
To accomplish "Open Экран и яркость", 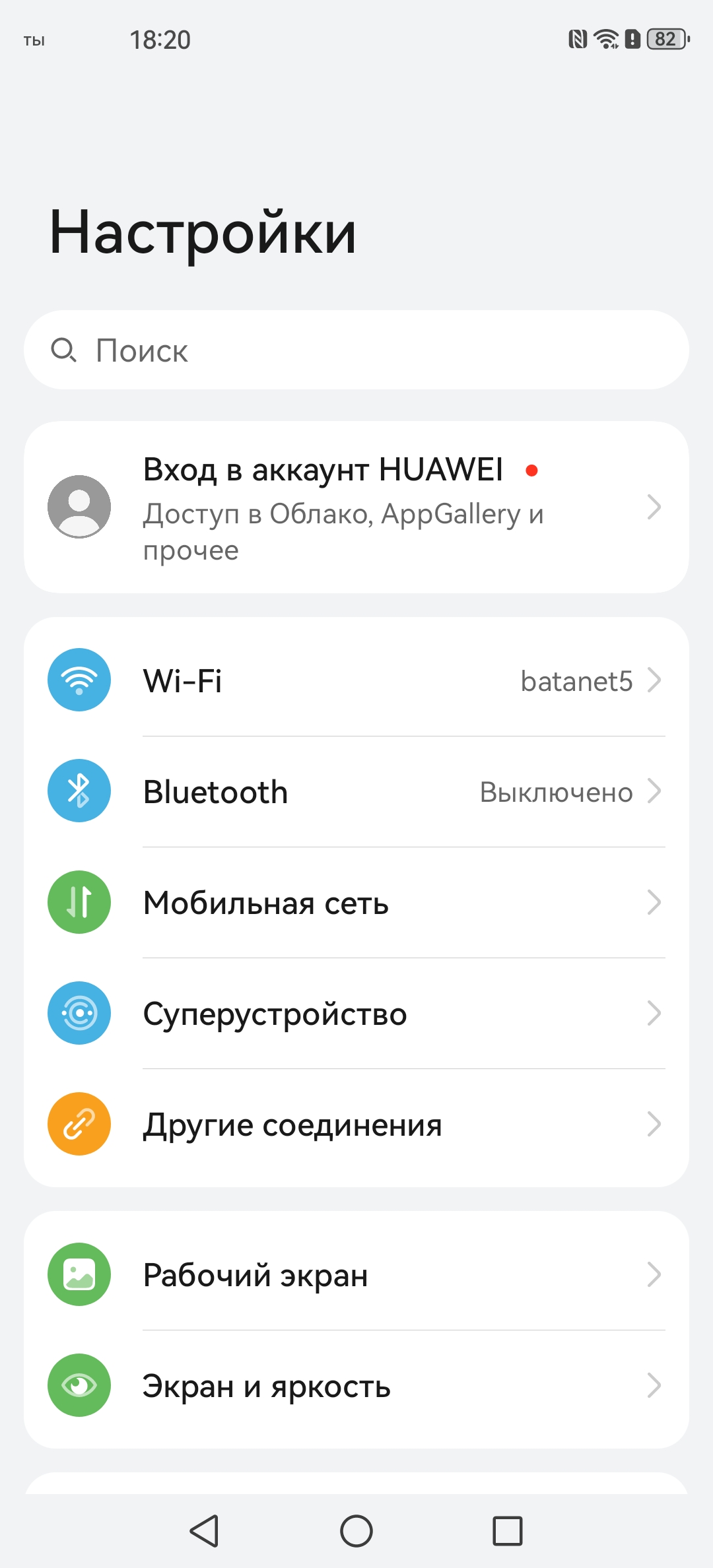I will [356, 1385].
